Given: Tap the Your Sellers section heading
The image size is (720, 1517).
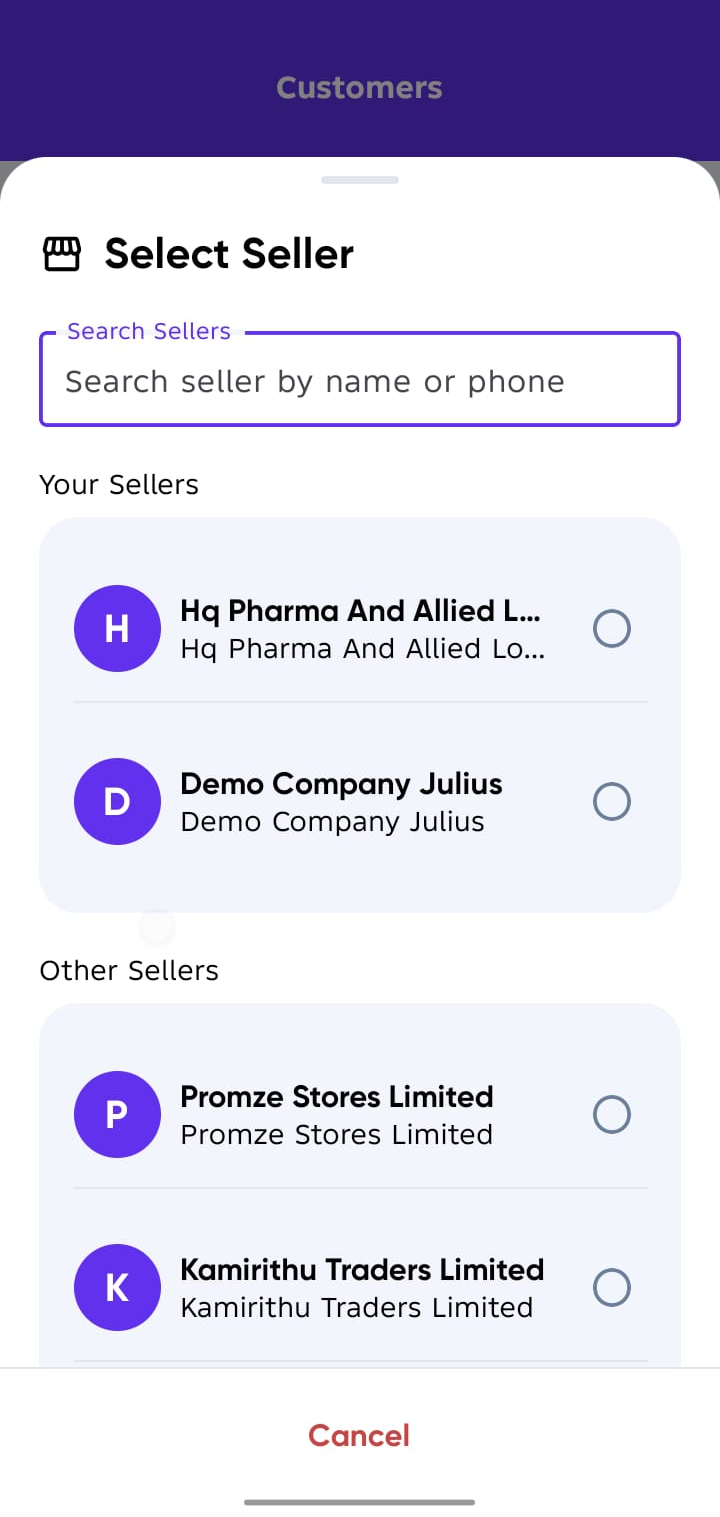Looking at the screenshot, I should click(118, 484).
